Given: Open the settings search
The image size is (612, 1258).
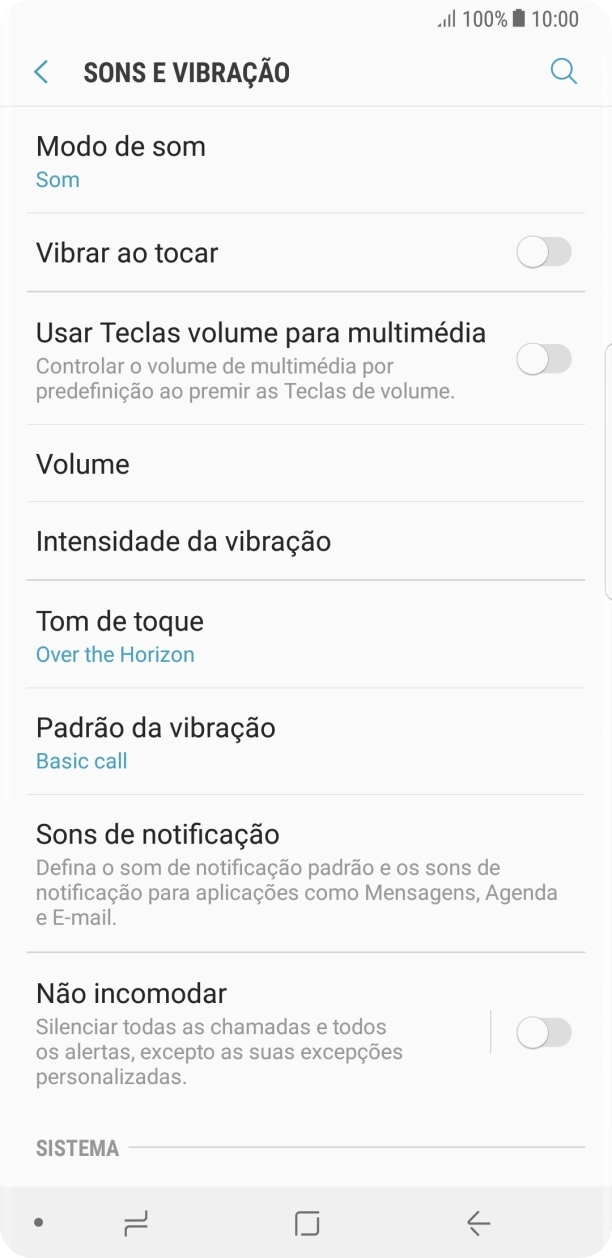Looking at the screenshot, I should click(x=564, y=72).
